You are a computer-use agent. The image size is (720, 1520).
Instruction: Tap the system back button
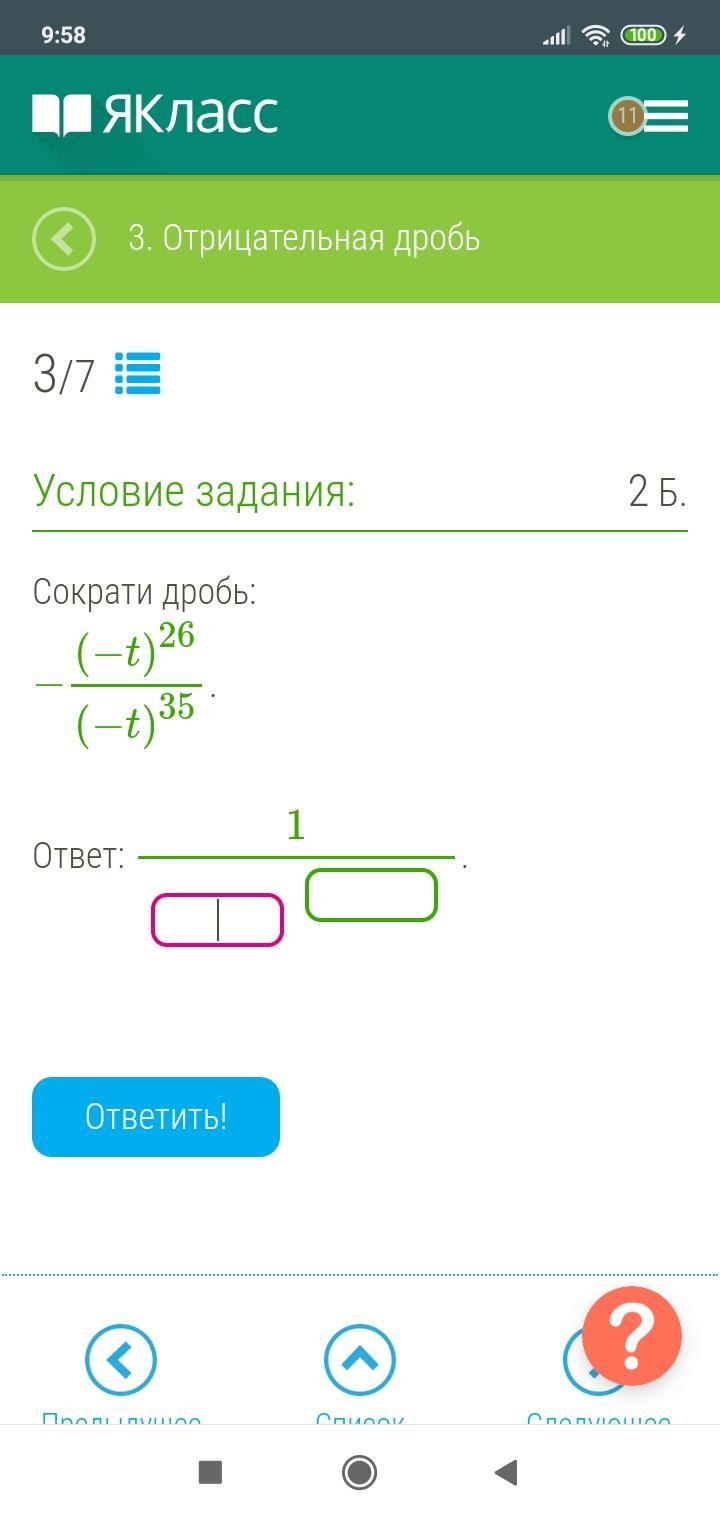tap(506, 1472)
